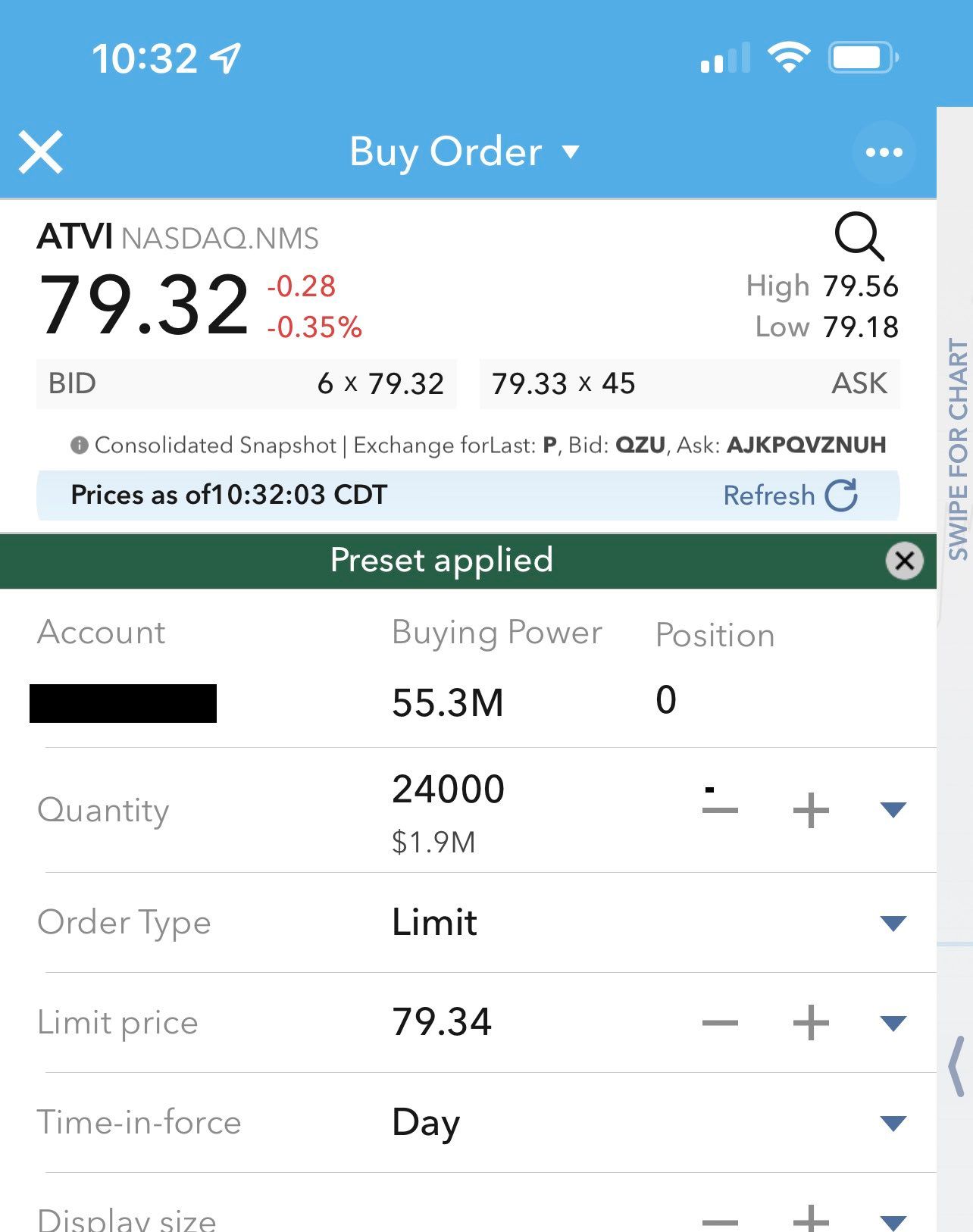Open the three-dot overflow menu

click(884, 152)
